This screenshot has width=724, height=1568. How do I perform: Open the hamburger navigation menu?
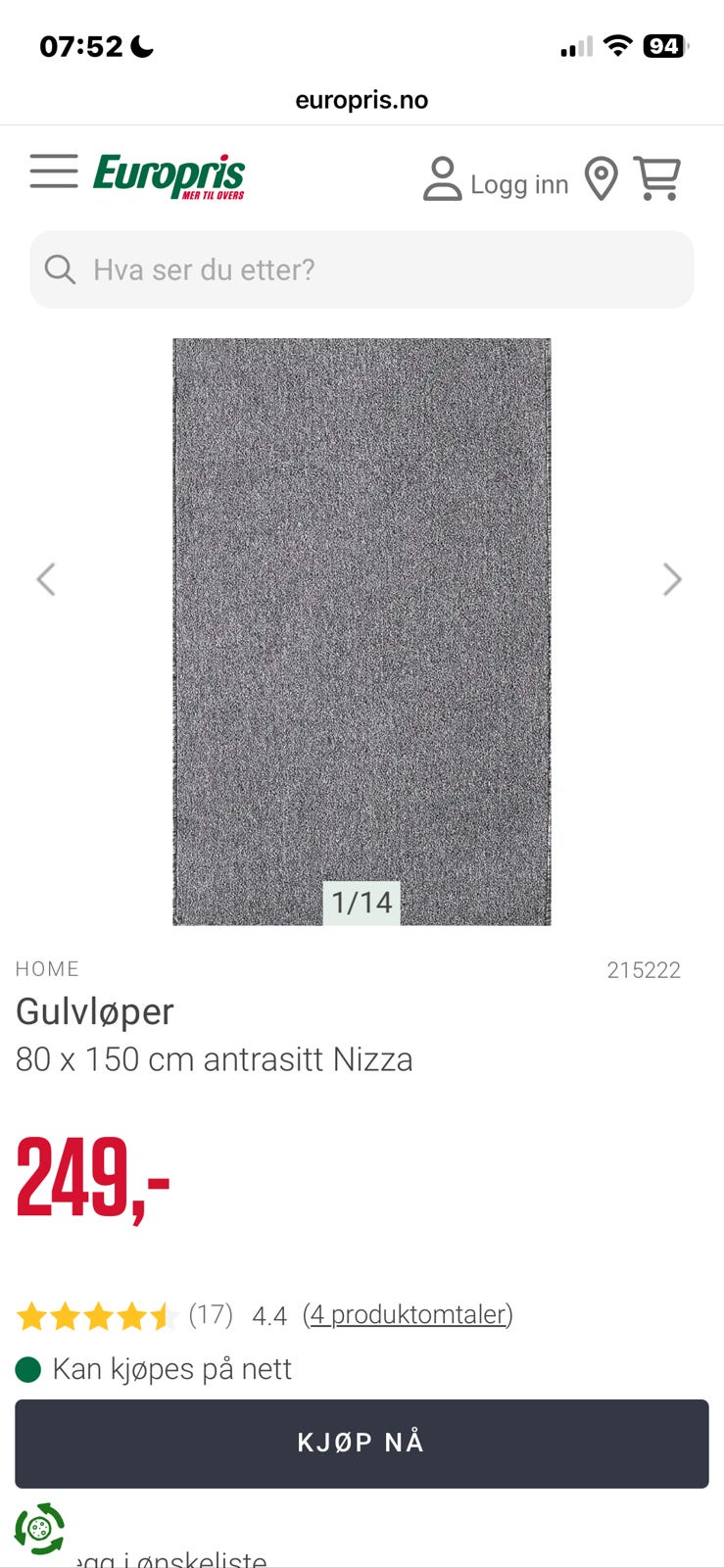point(54,171)
